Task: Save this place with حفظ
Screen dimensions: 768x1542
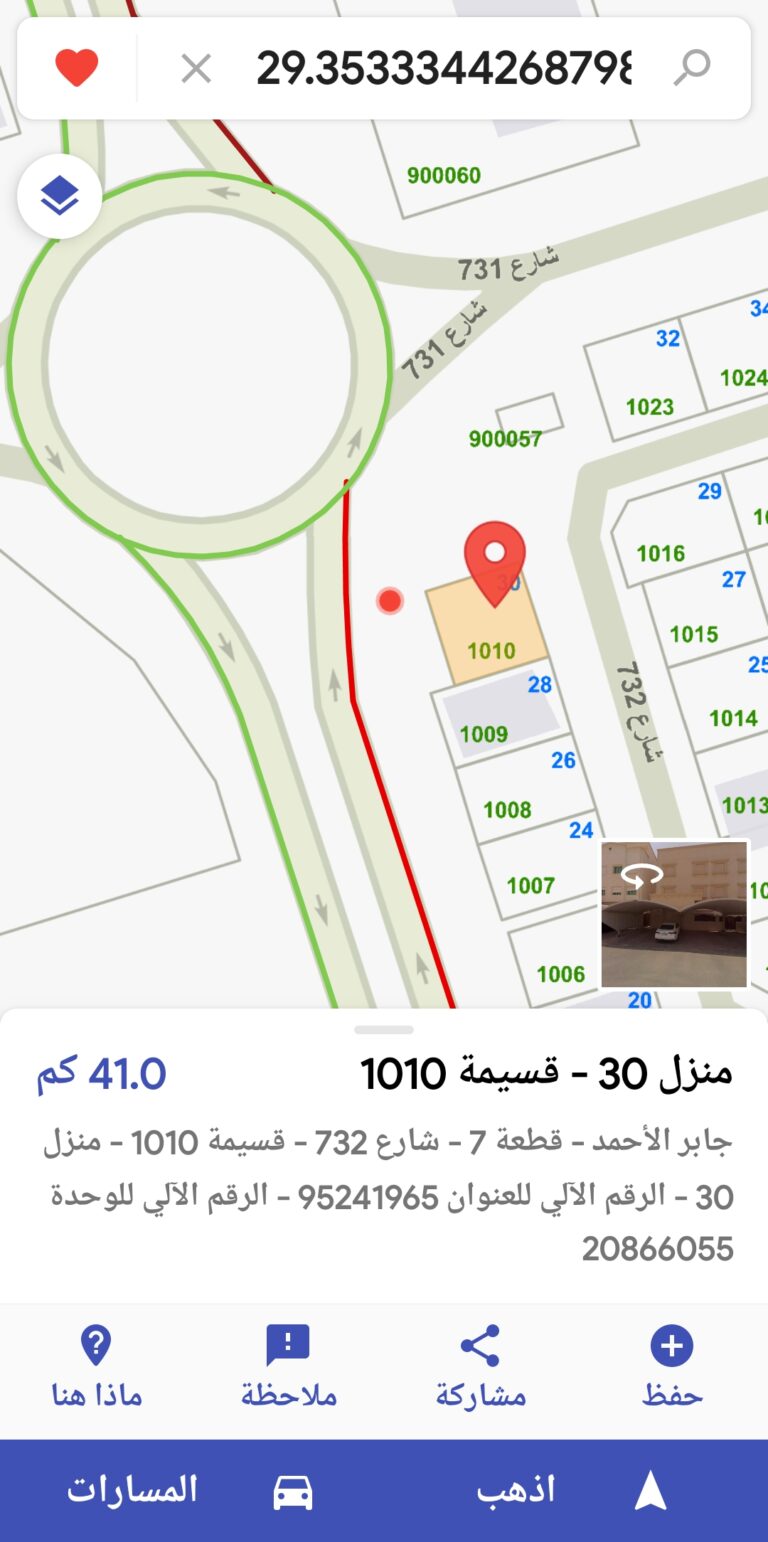Action: (672, 1366)
